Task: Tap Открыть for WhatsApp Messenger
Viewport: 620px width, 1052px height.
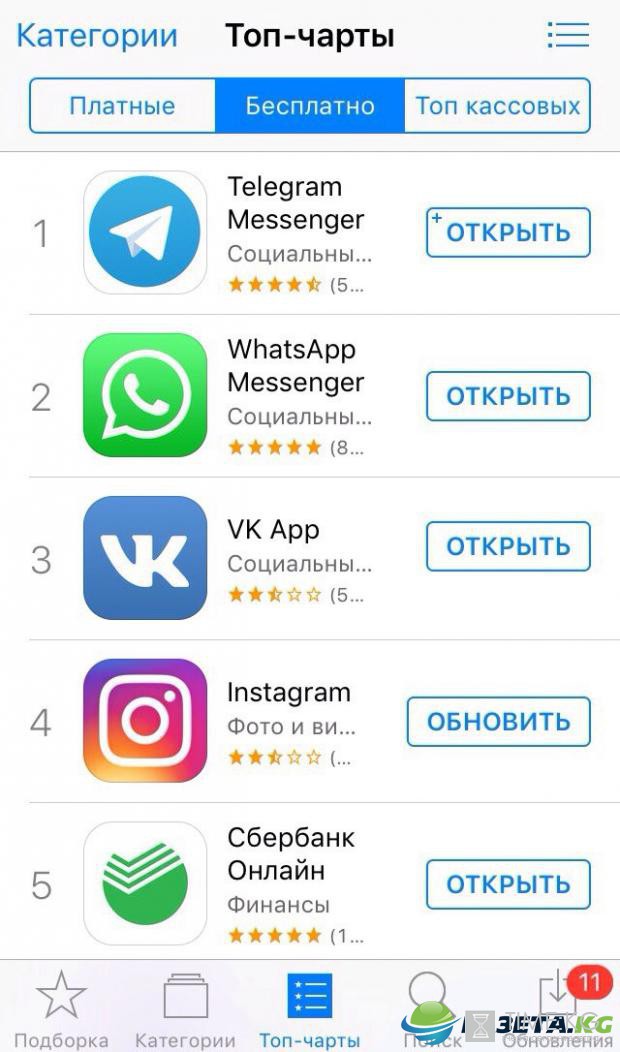Action: pyautogui.click(x=508, y=396)
